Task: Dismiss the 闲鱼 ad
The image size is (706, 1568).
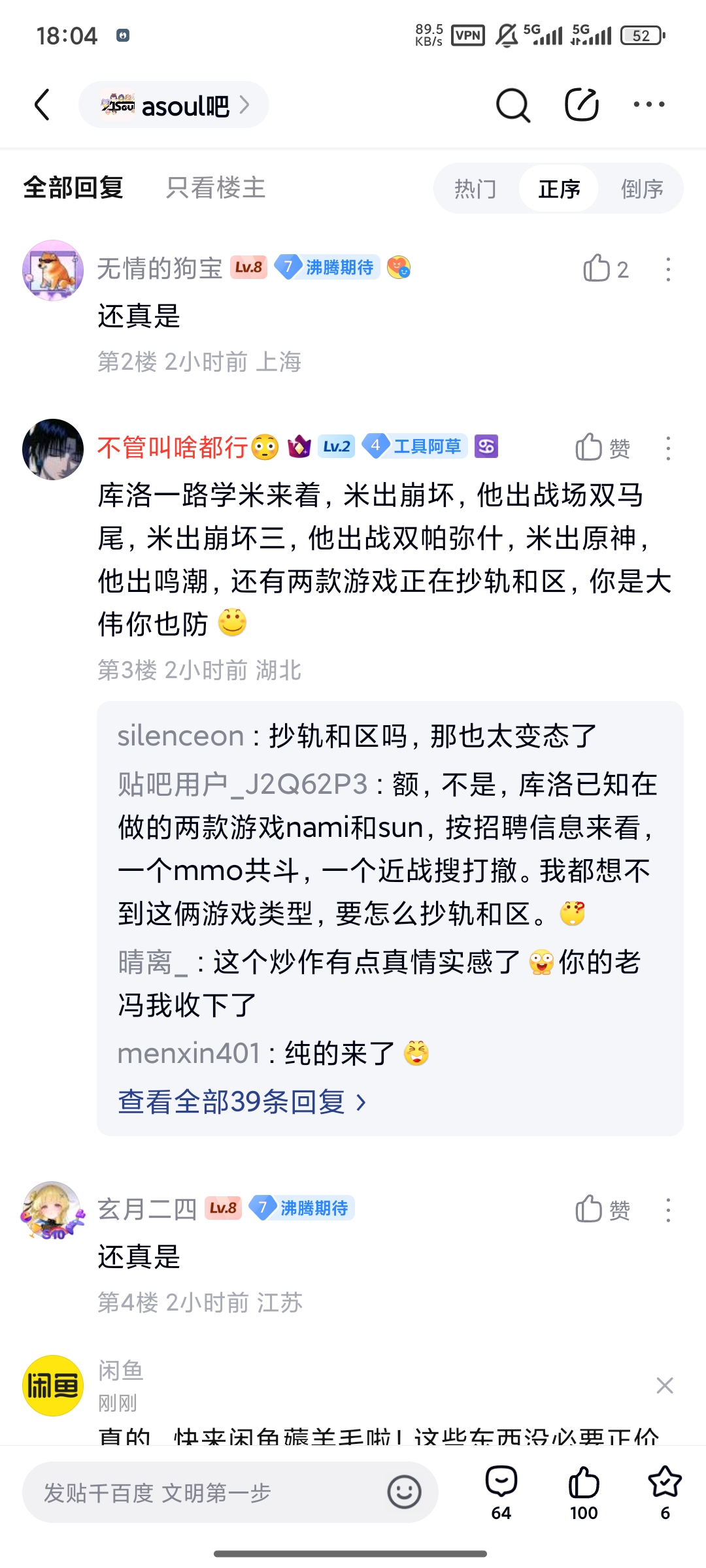Action: point(665,1385)
